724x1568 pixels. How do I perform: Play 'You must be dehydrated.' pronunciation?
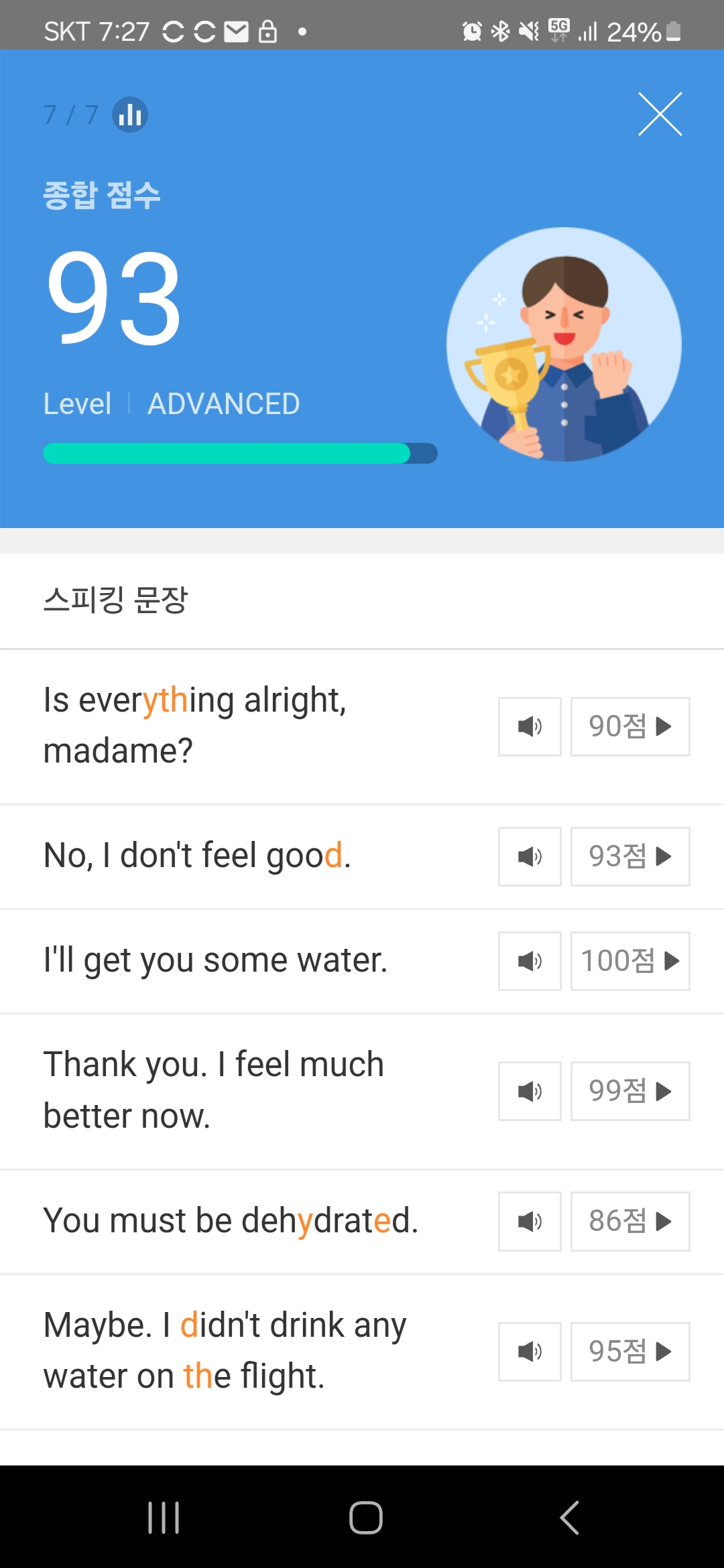tap(530, 1221)
